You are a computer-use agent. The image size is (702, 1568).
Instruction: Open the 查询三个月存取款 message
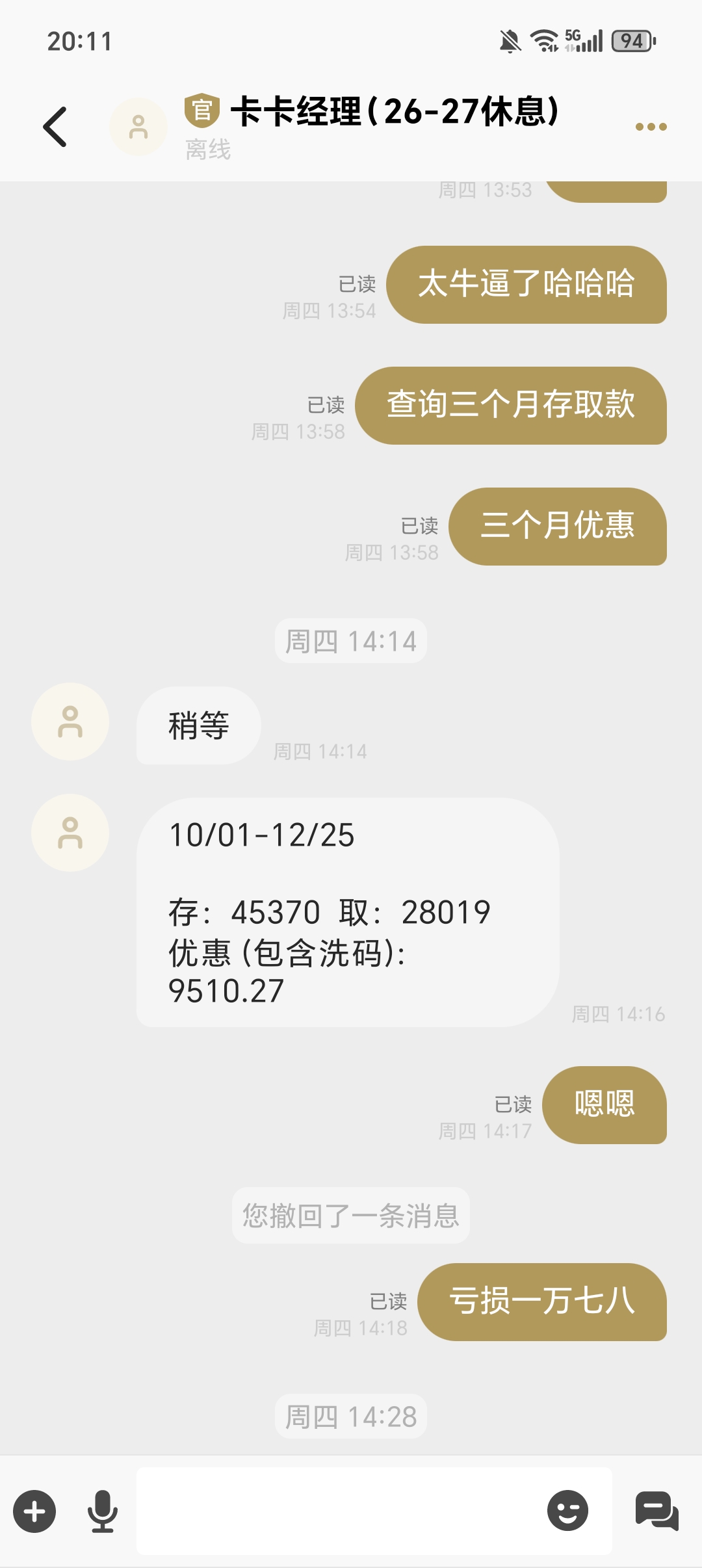tap(511, 406)
